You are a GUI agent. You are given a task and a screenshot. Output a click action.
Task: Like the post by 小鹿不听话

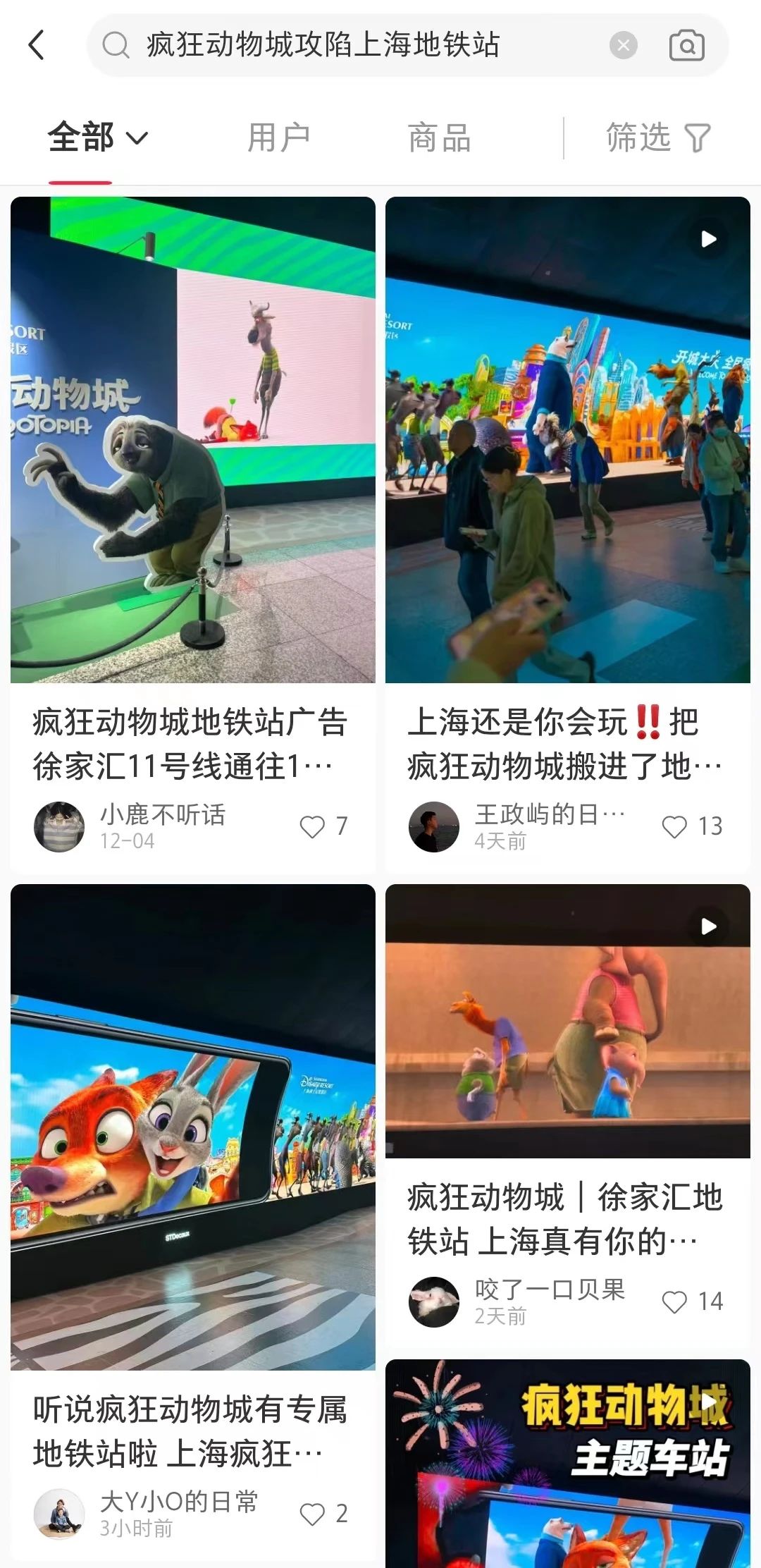pyautogui.click(x=311, y=828)
